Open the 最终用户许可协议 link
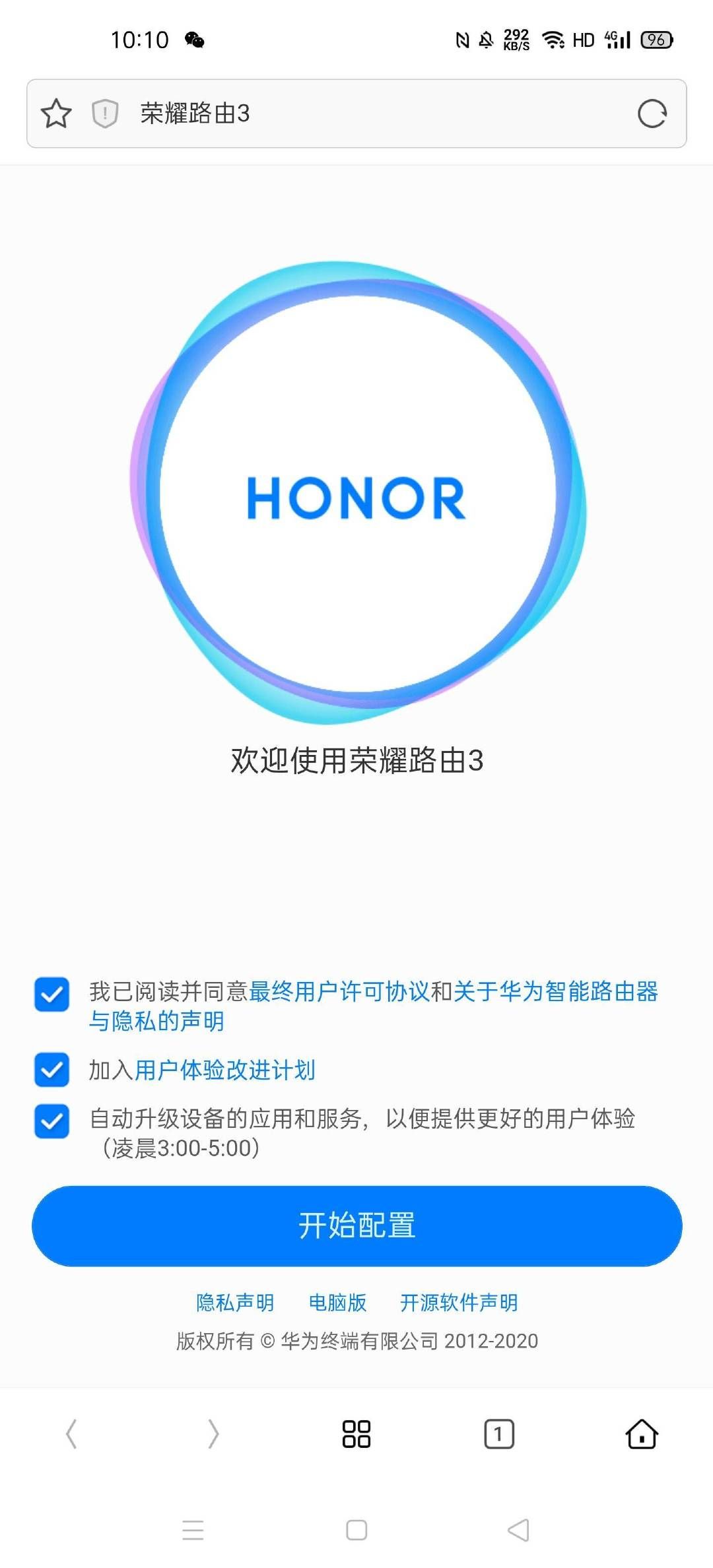Image resolution: width=713 pixels, height=1568 pixels. [x=339, y=991]
